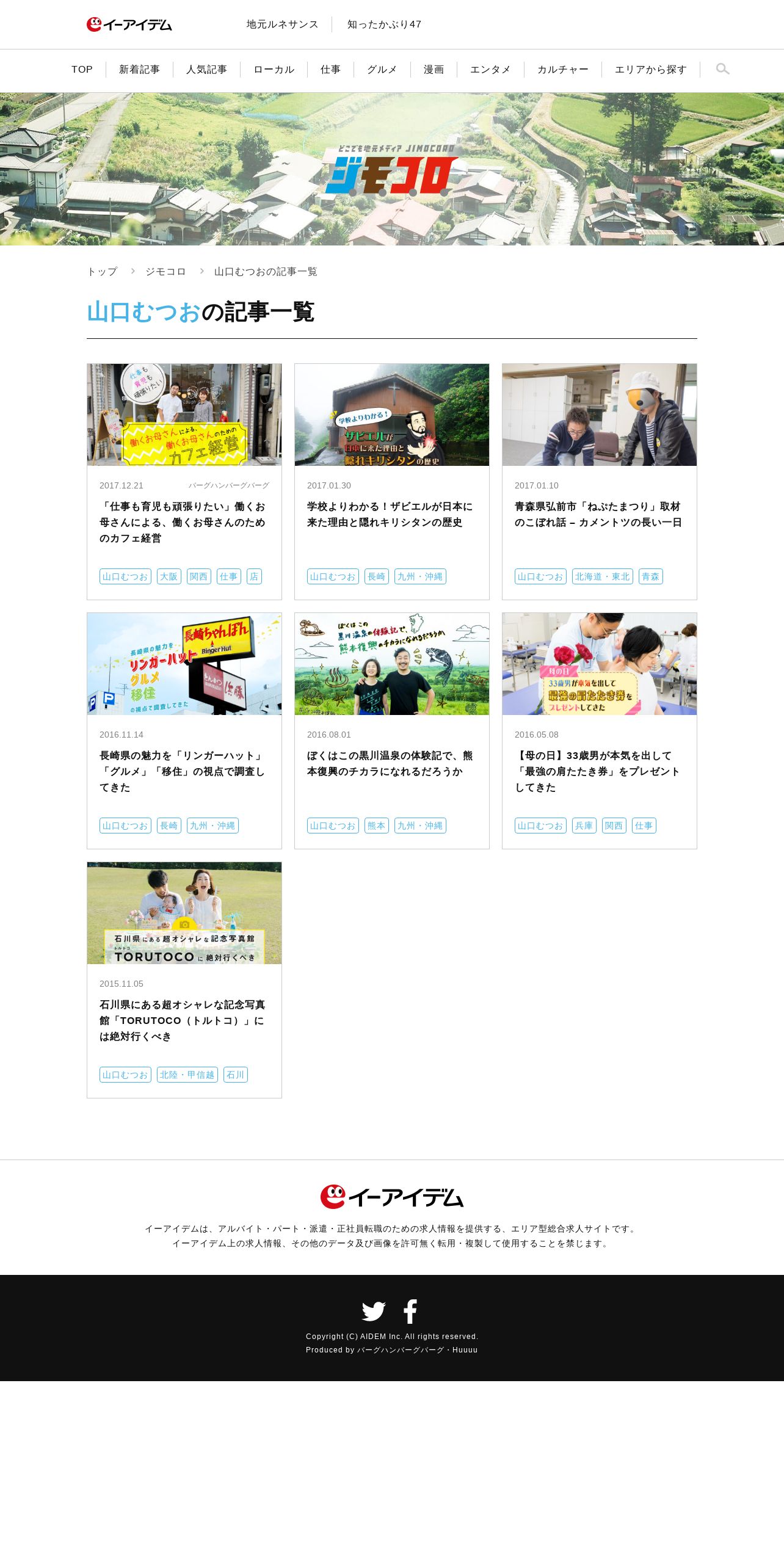
Task: Open the search magnifier icon
Action: tap(722, 69)
